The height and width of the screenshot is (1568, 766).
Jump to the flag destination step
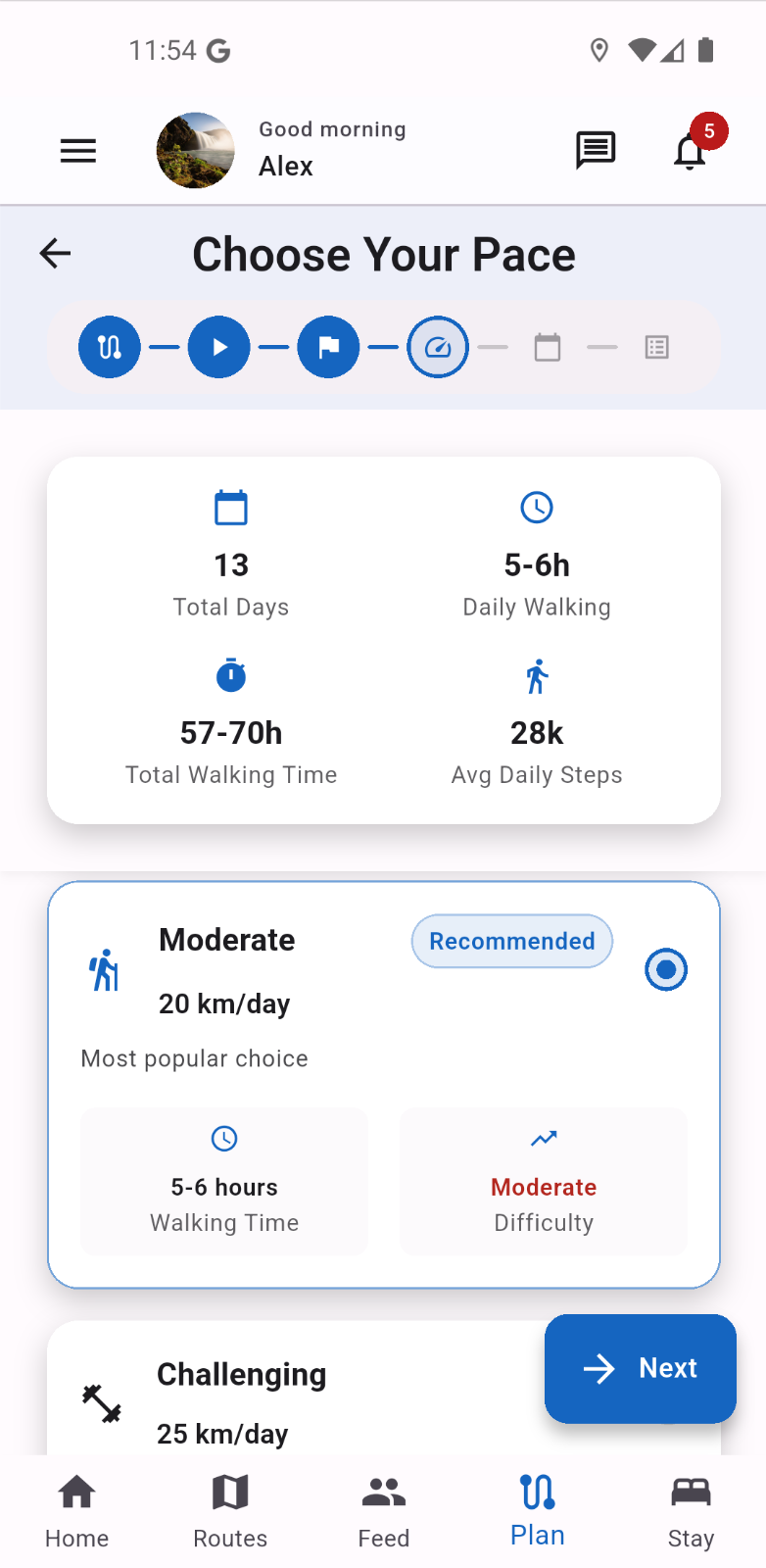329,347
